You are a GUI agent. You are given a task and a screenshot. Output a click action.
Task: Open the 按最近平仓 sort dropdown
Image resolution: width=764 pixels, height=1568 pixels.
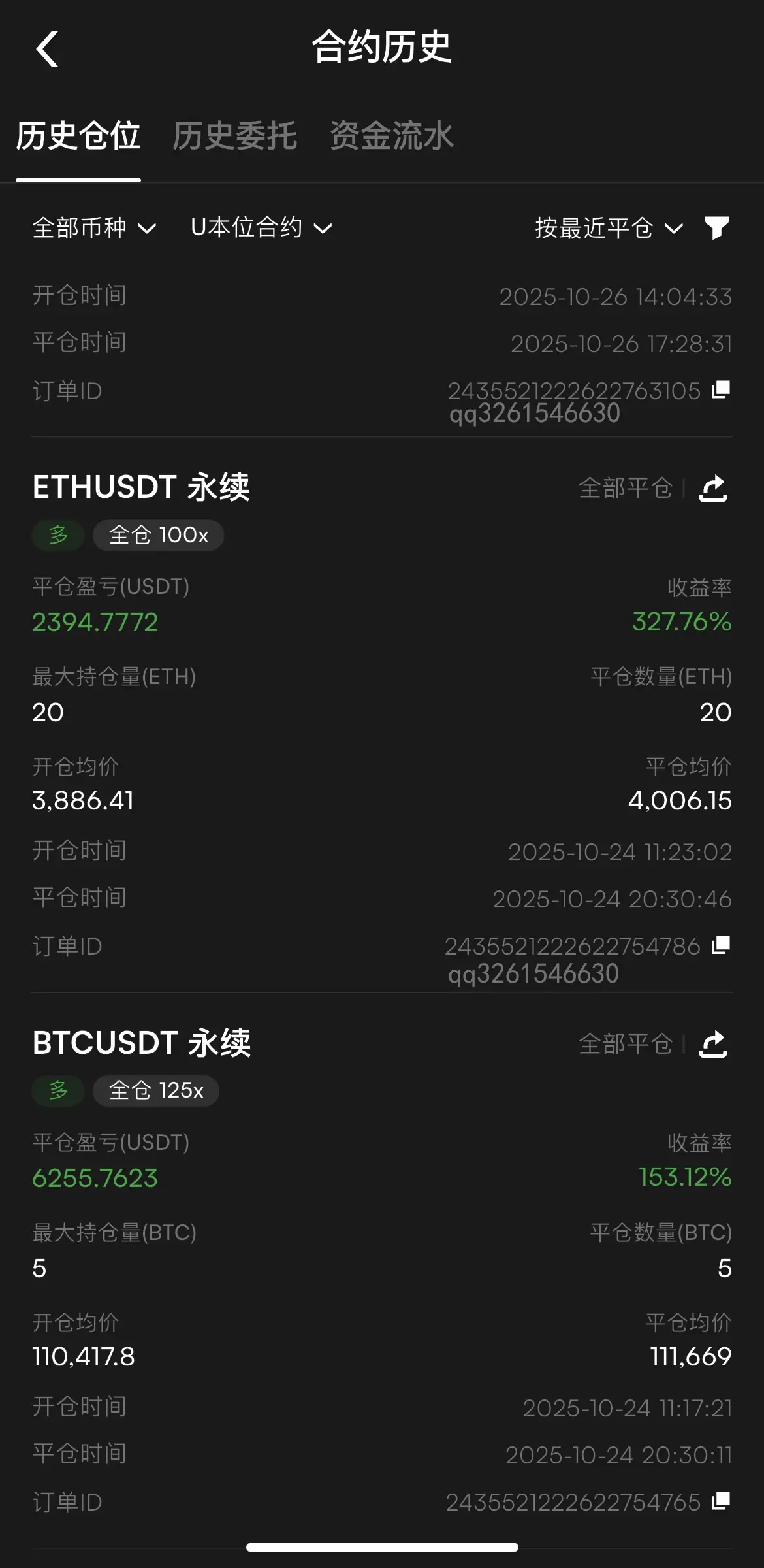(609, 227)
